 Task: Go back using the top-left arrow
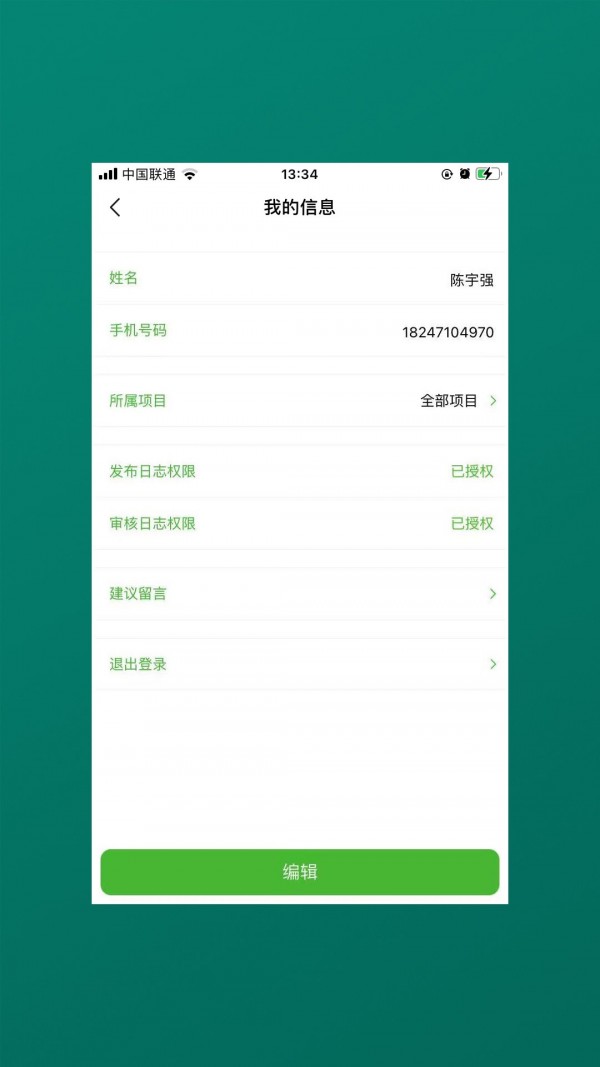point(115,207)
